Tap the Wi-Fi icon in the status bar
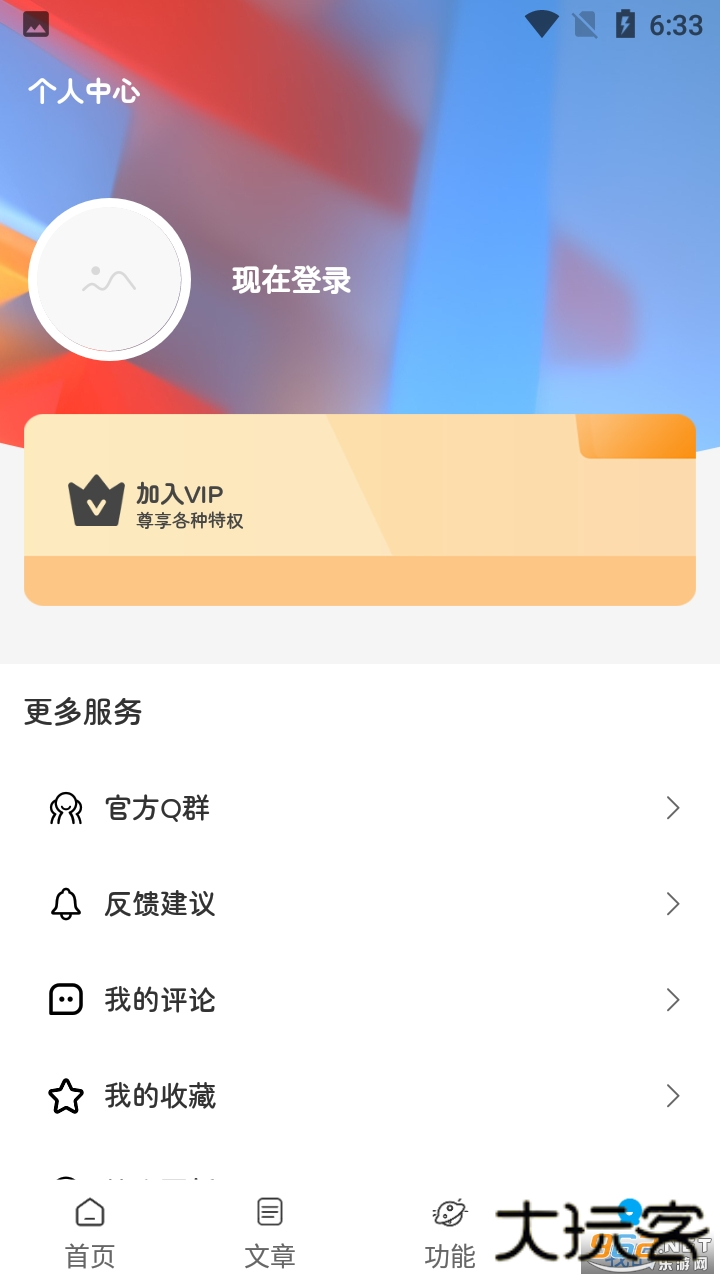Screen dimensions: 720x1280 (541, 24)
